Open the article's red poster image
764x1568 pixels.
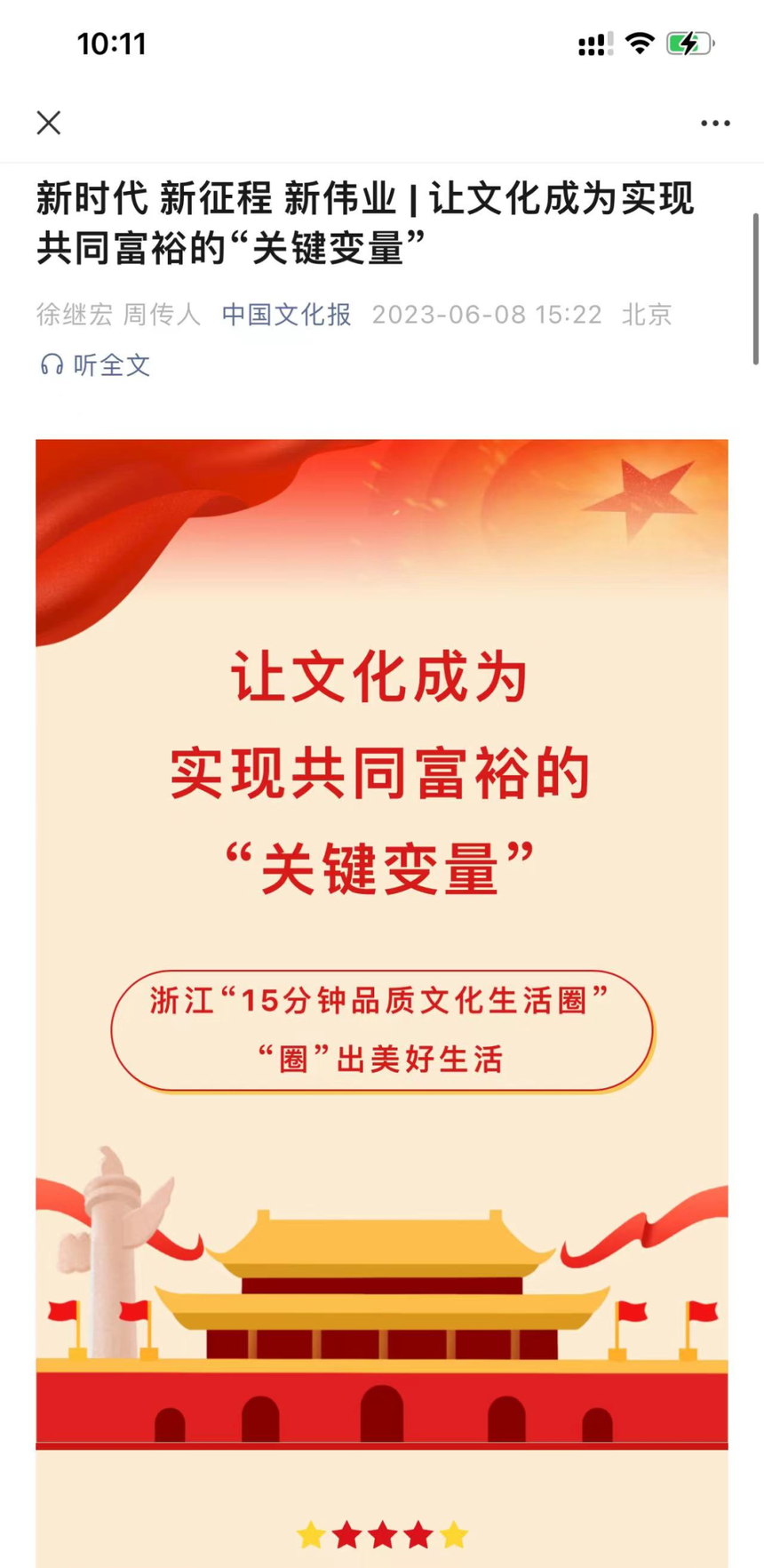point(382,889)
